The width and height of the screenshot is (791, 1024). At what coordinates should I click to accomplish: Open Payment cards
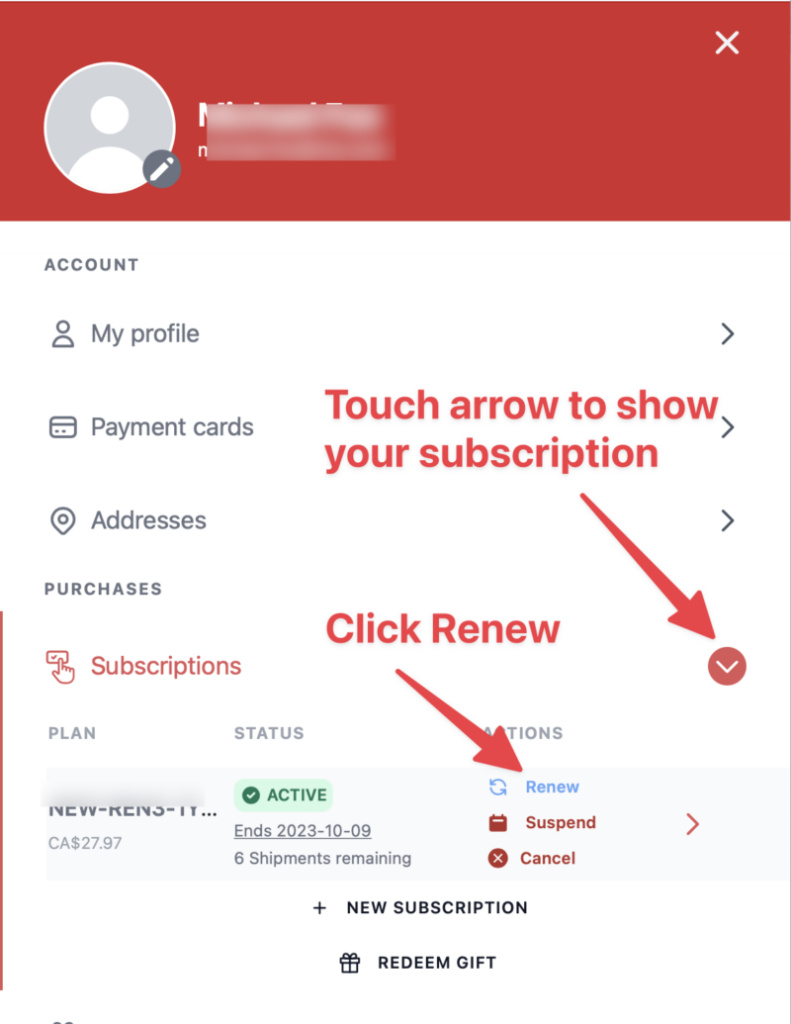point(172,427)
